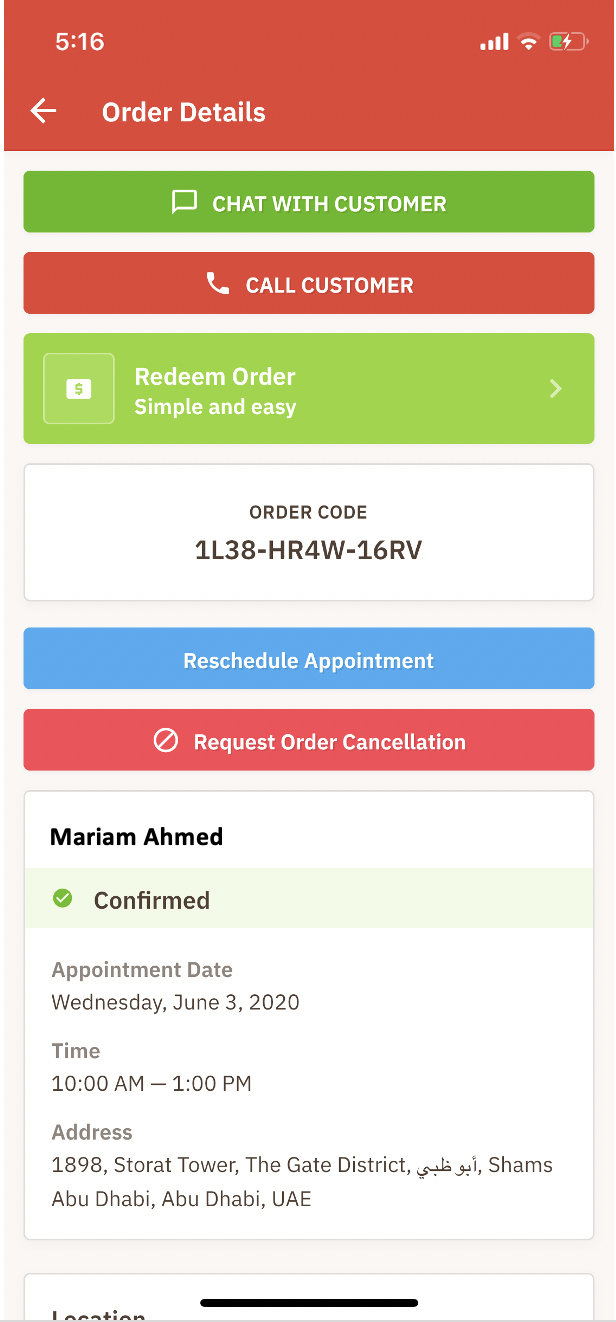Go back from Order Details
The image size is (616, 1322).
43,111
